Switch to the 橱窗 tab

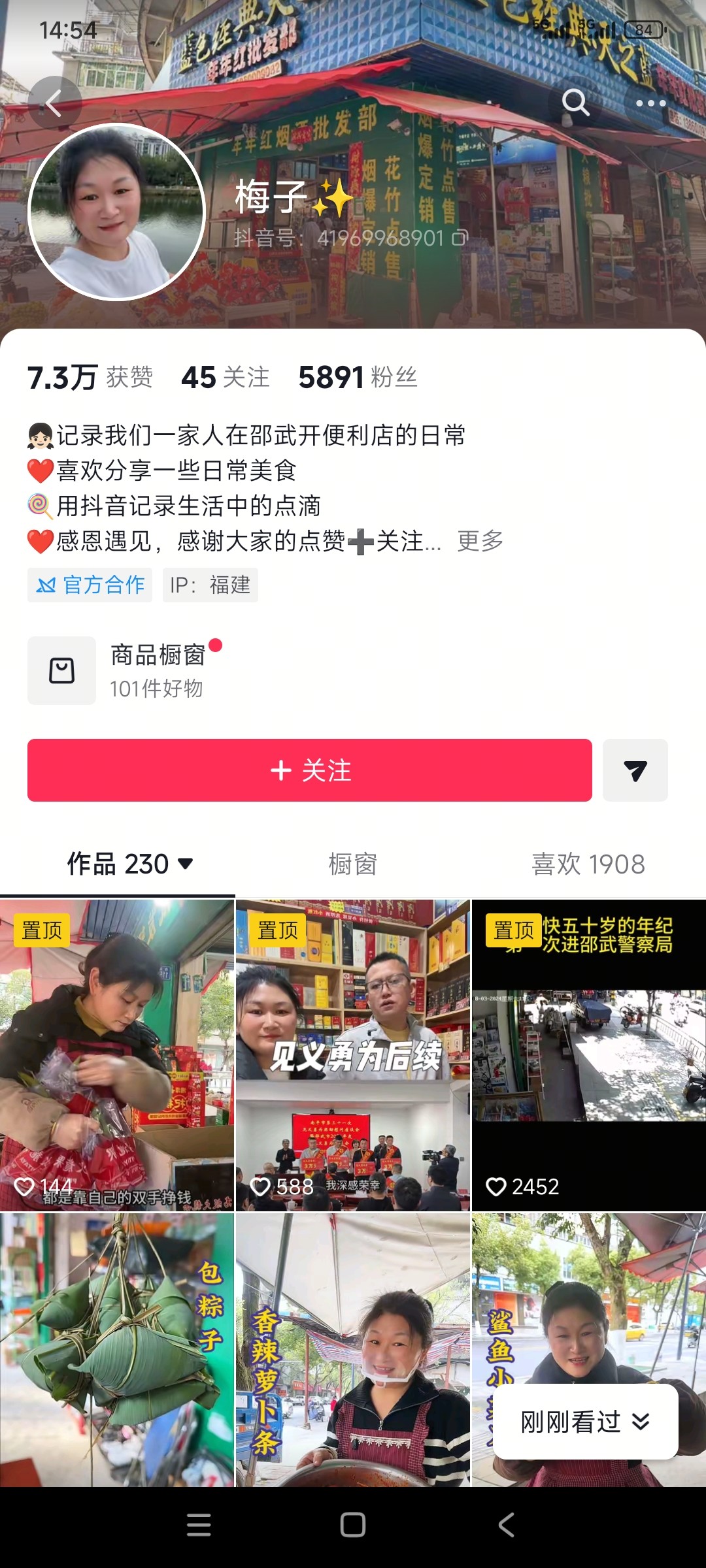352,864
